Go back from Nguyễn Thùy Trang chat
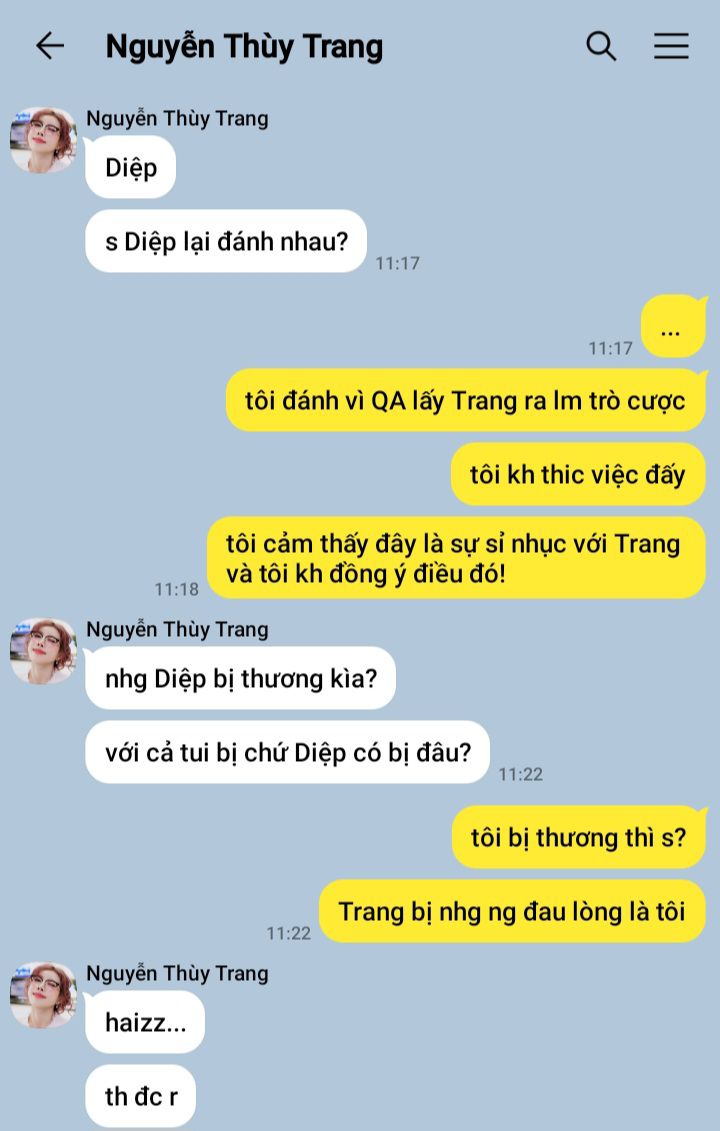This screenshot has width=720, height=1131. [49, 46]
